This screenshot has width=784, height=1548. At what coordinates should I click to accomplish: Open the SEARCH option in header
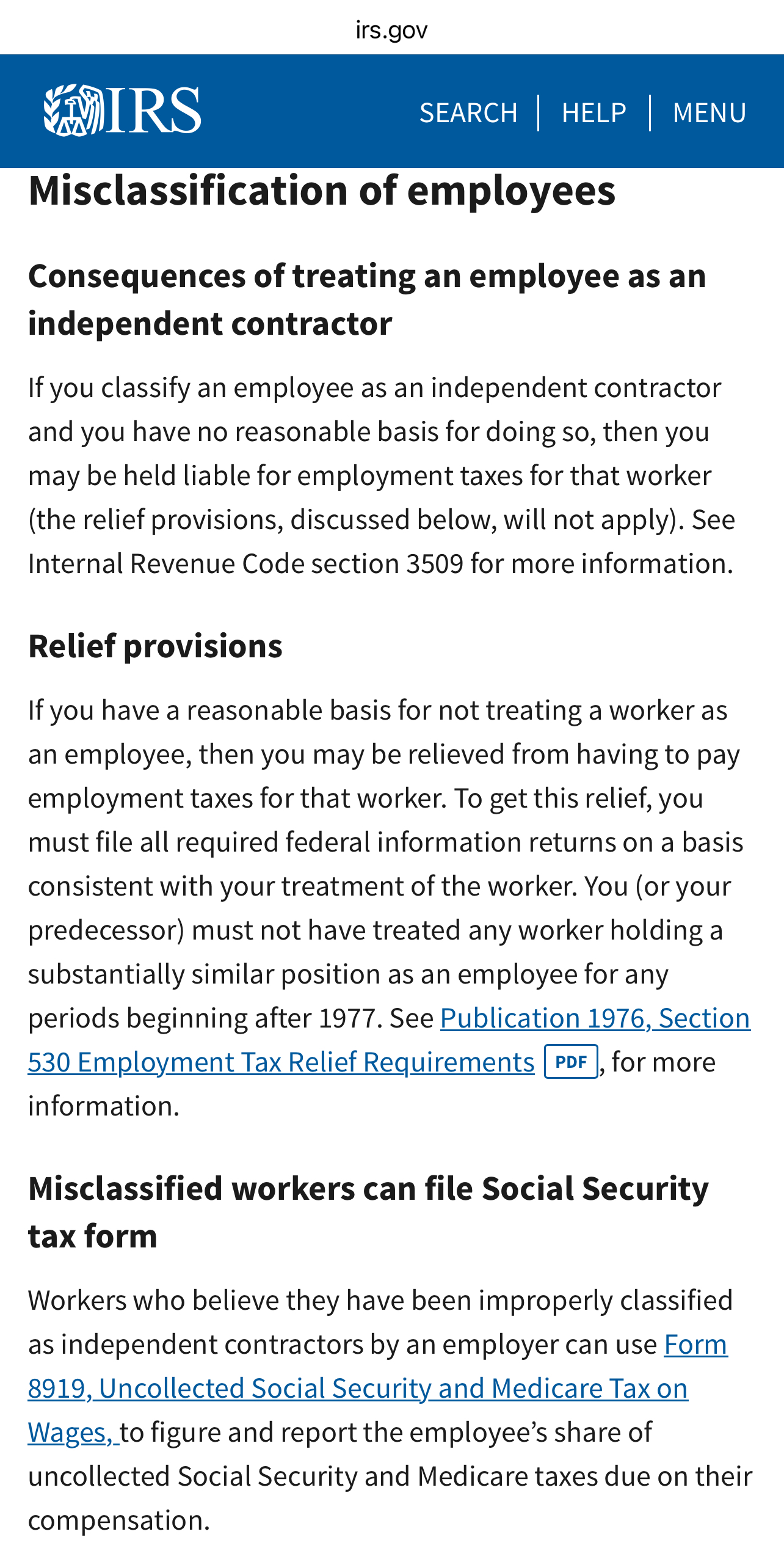[468, 113]
